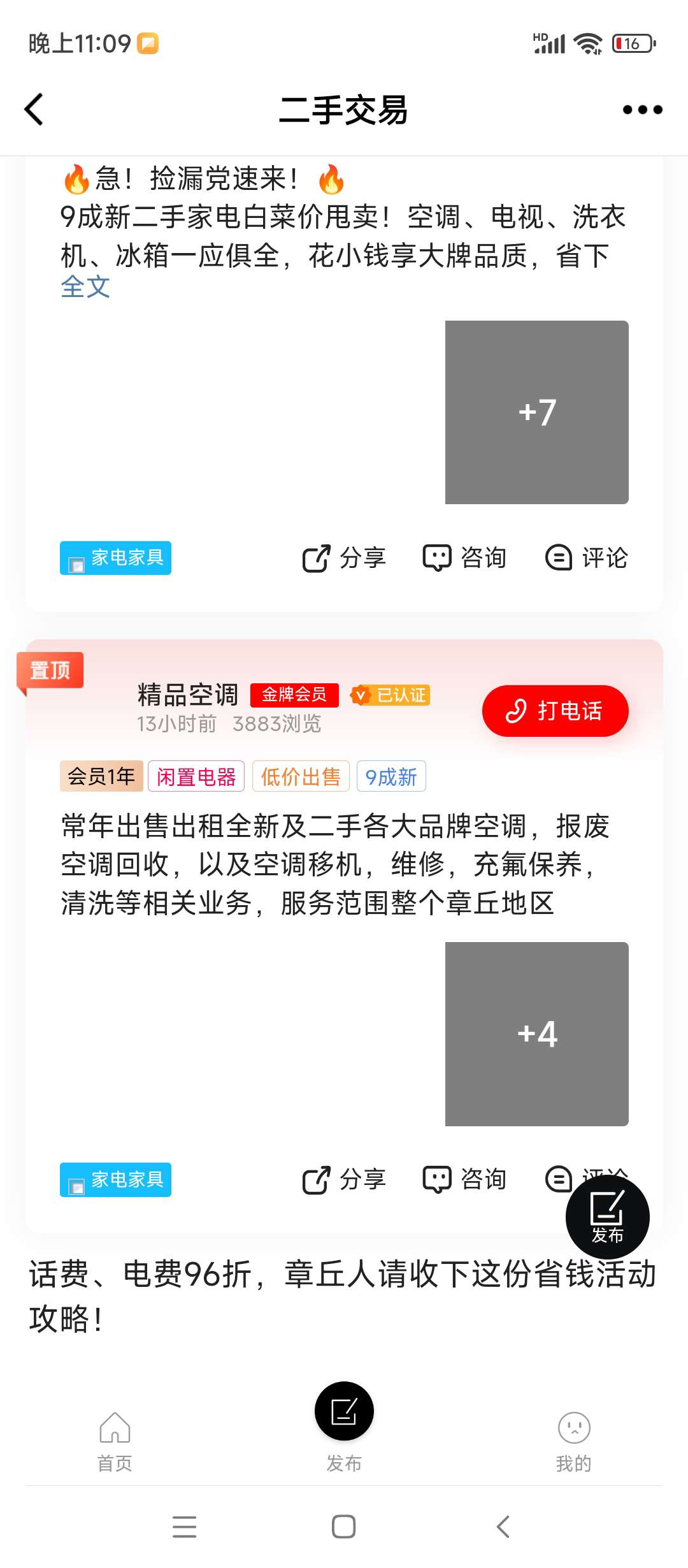Call the 精品空调 seller via 打电话
The height and width of the screenshot is (1568, 688).
[555, 711]
